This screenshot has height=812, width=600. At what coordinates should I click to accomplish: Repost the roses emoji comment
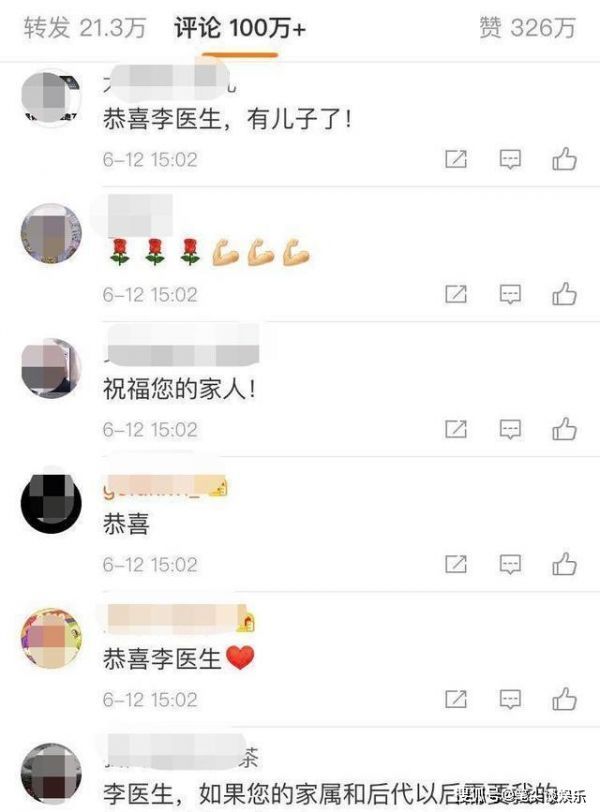coord(456,294)
